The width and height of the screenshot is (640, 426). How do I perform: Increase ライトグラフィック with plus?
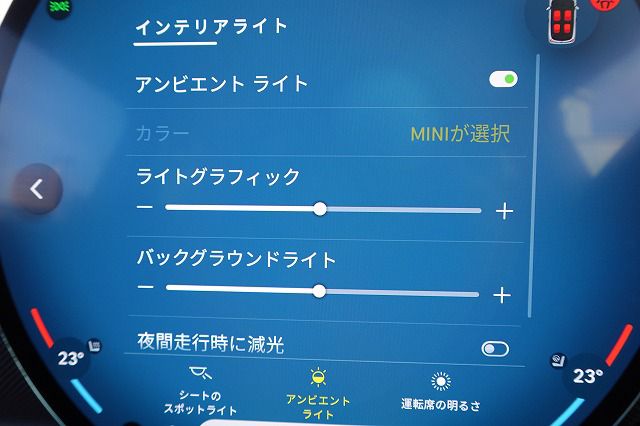pos(504,211)
